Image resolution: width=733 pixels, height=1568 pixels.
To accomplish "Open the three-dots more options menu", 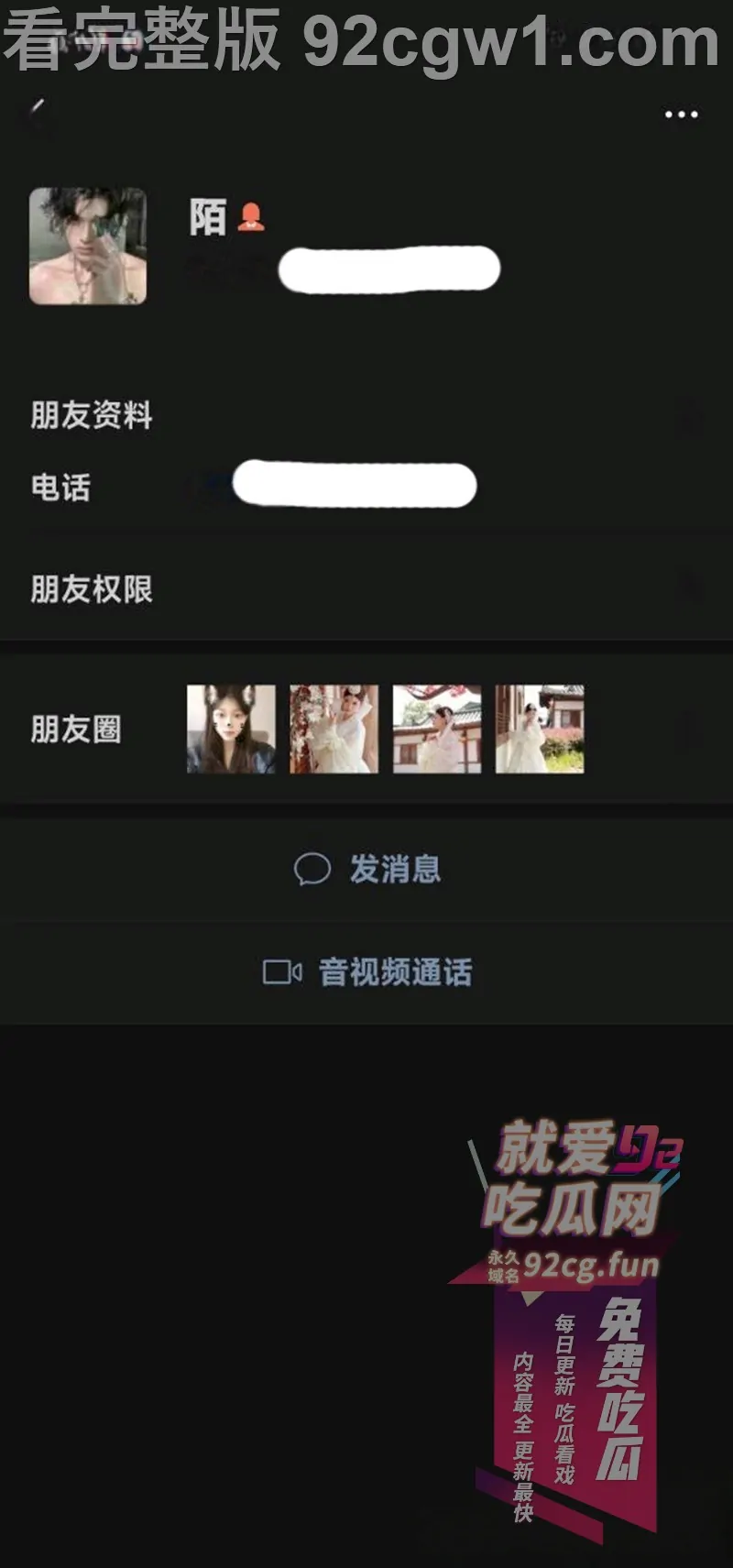I will [x=681, y=115].
